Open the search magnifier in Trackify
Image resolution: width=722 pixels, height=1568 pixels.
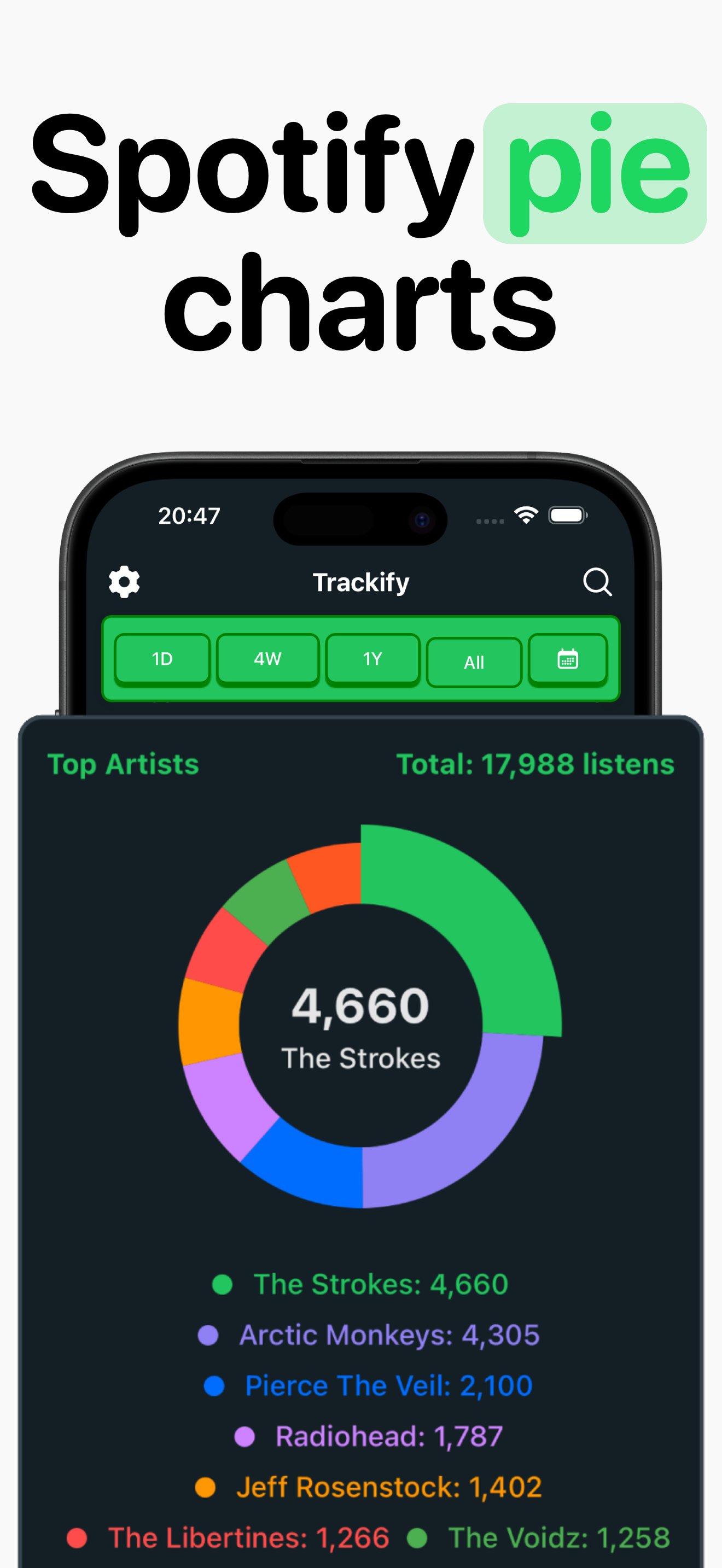click(598, 582)
